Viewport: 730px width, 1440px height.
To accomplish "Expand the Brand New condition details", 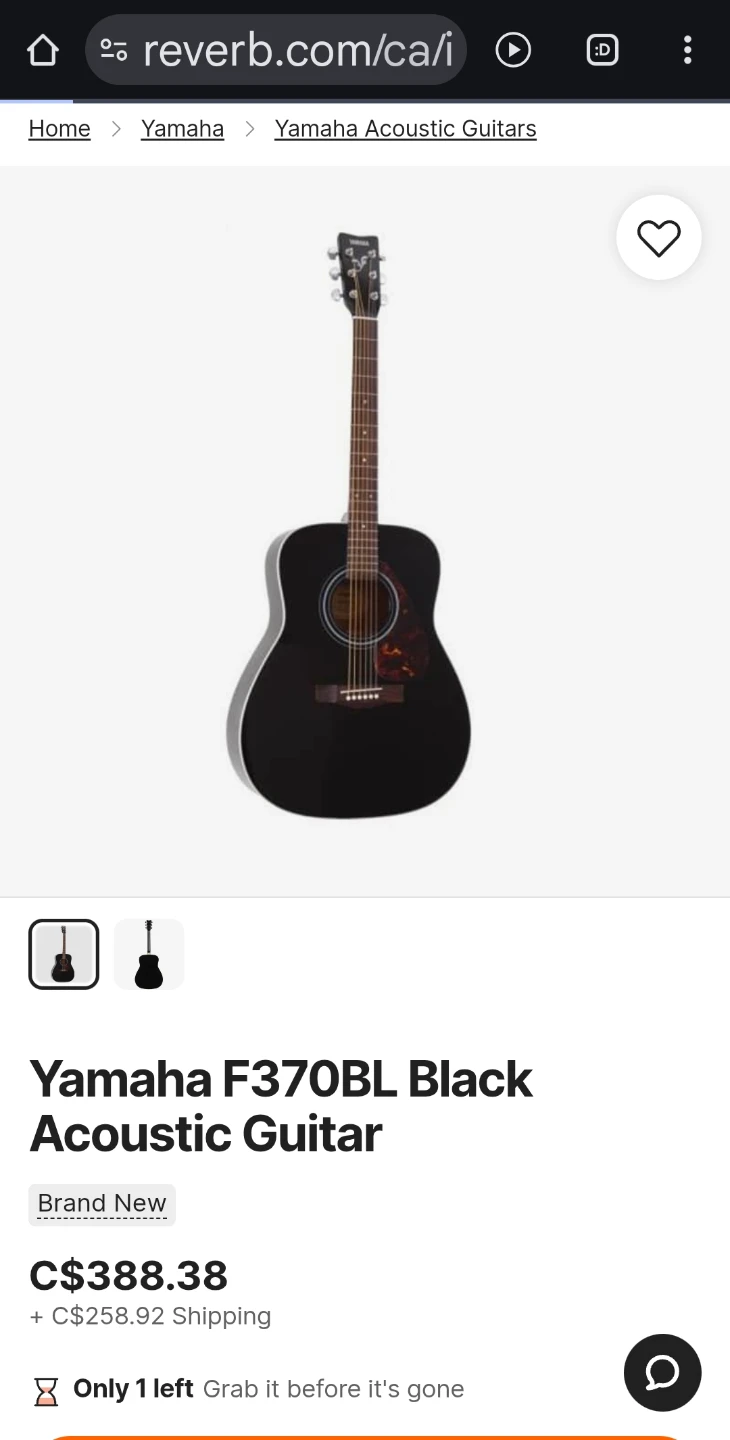I will point(101,1204).
